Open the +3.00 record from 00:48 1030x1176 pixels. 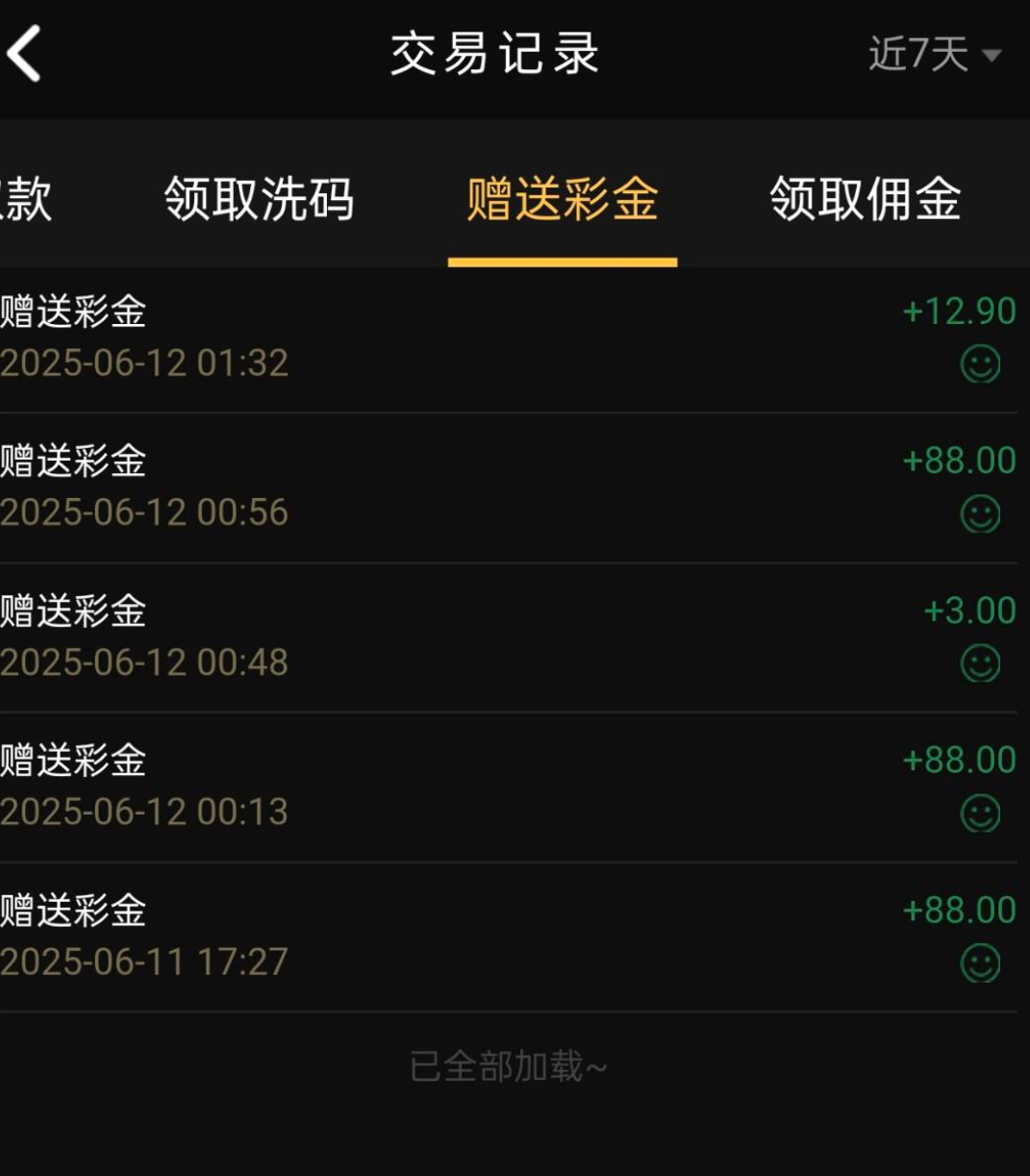pos(508,637)
